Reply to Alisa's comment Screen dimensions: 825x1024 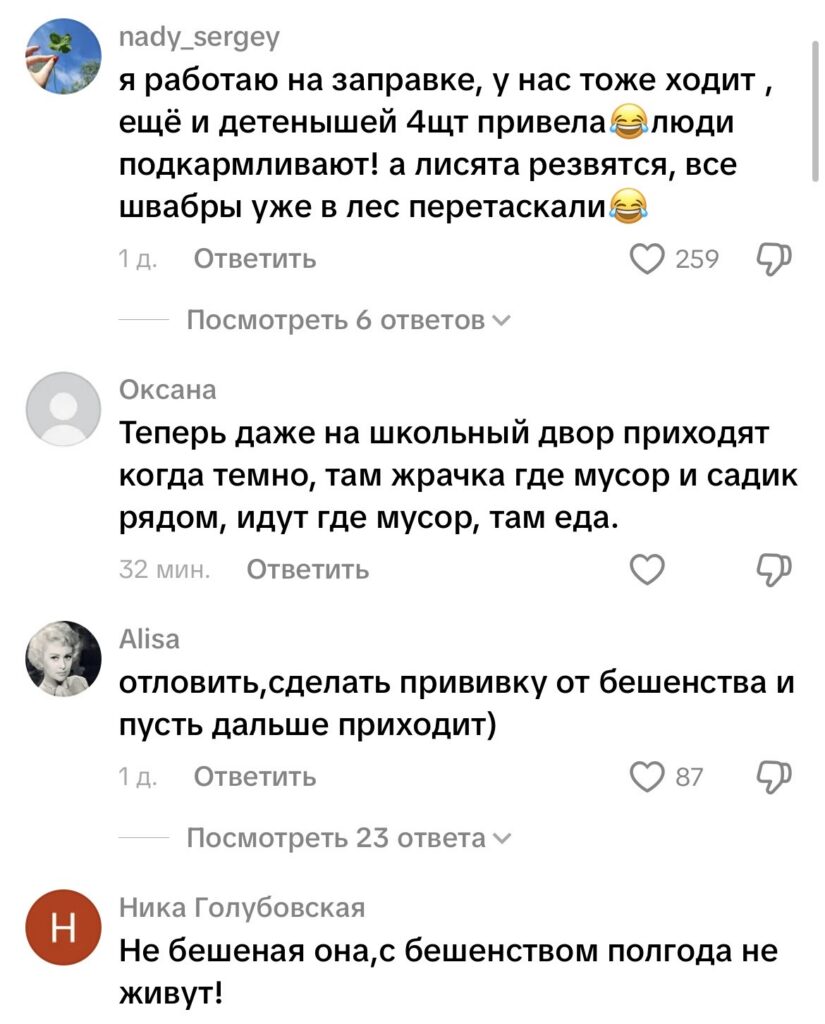(254, 777)
